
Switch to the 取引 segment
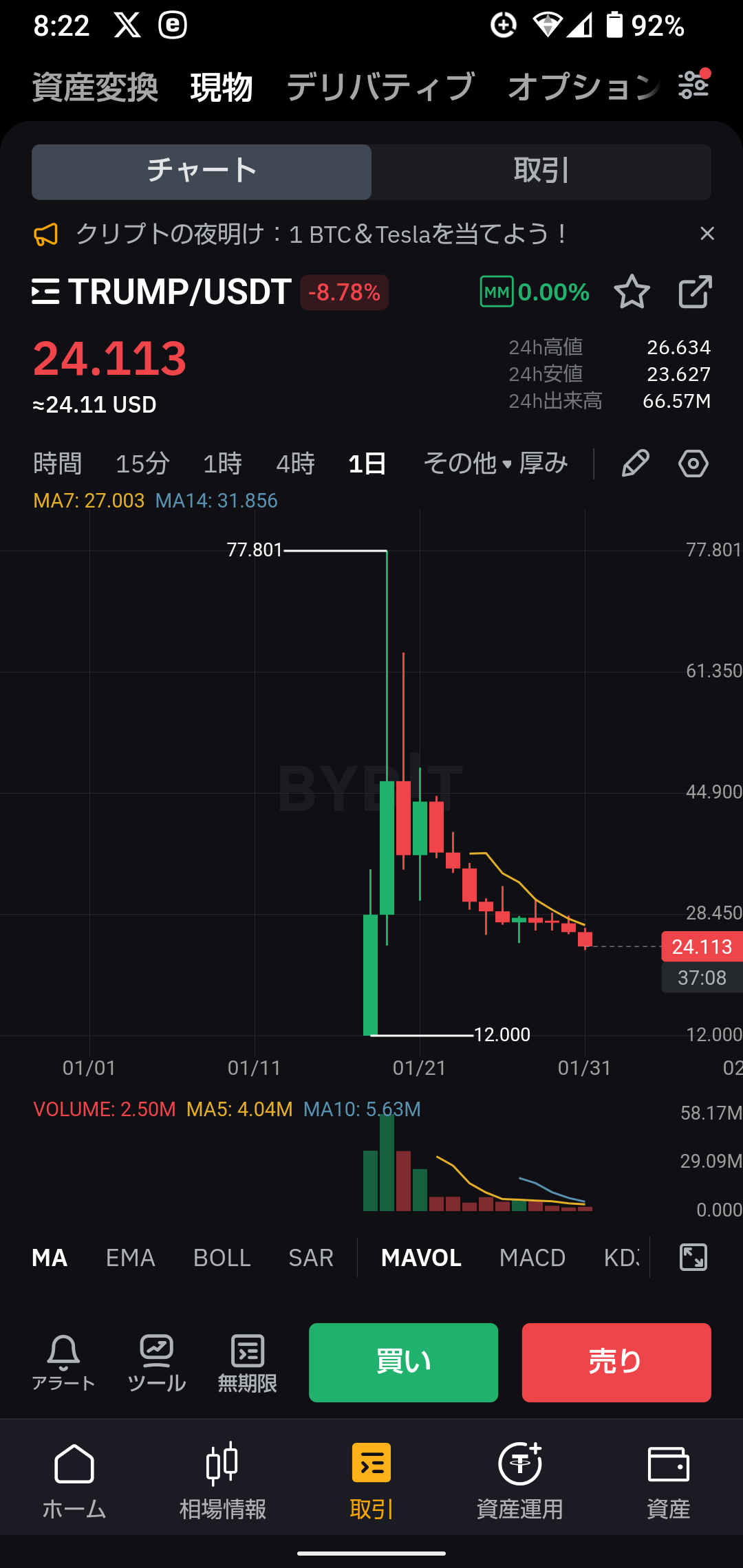coord(541,171)
